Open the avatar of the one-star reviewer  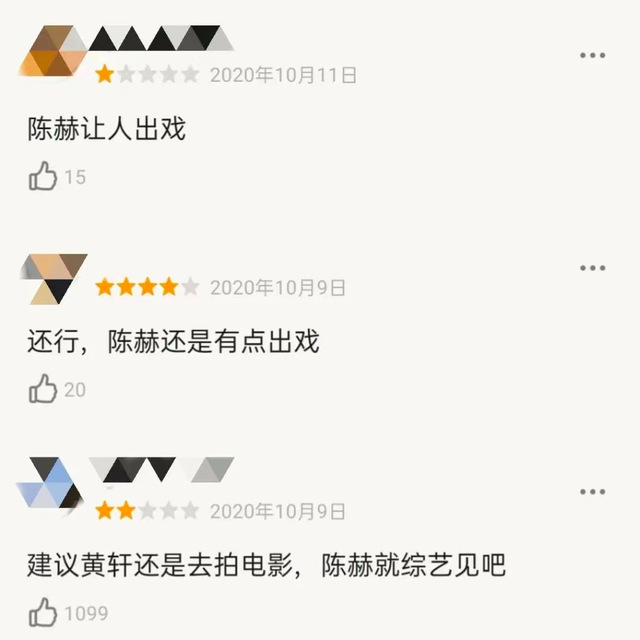[x=54, y=52]
